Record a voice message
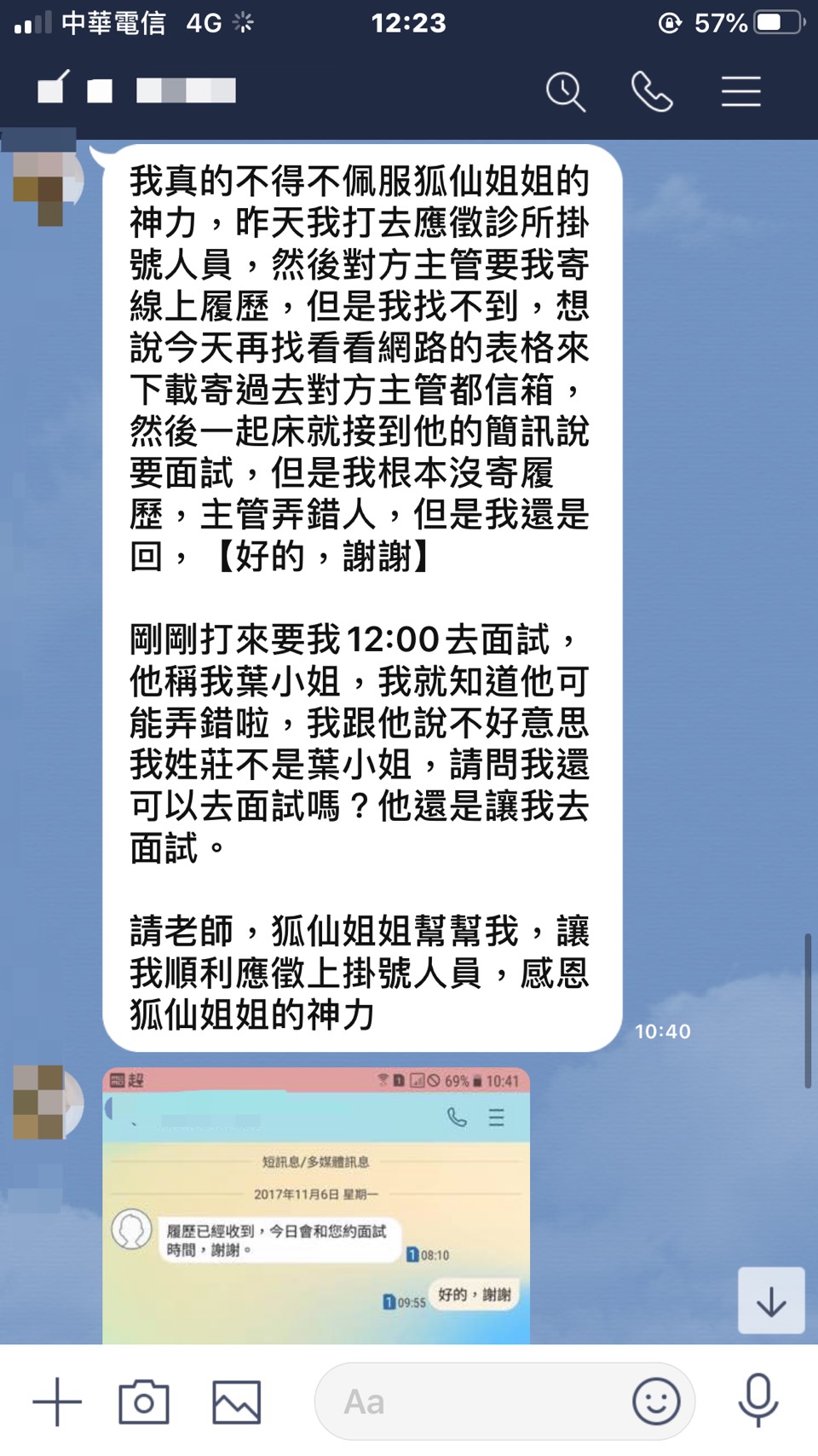Image resolution: width=818 pixels, height=1456 pixels. coord(758,1401)
